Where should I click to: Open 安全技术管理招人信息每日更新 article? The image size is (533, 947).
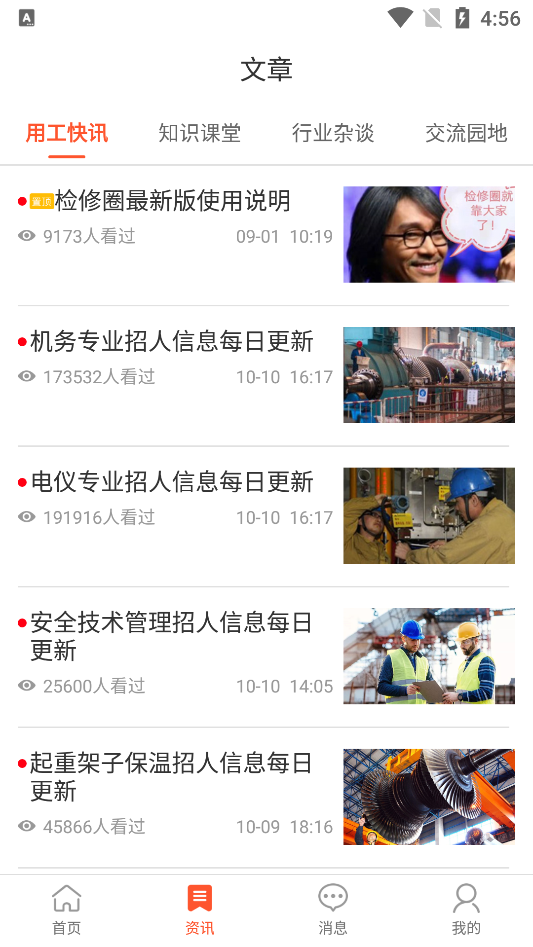point(266,656)
